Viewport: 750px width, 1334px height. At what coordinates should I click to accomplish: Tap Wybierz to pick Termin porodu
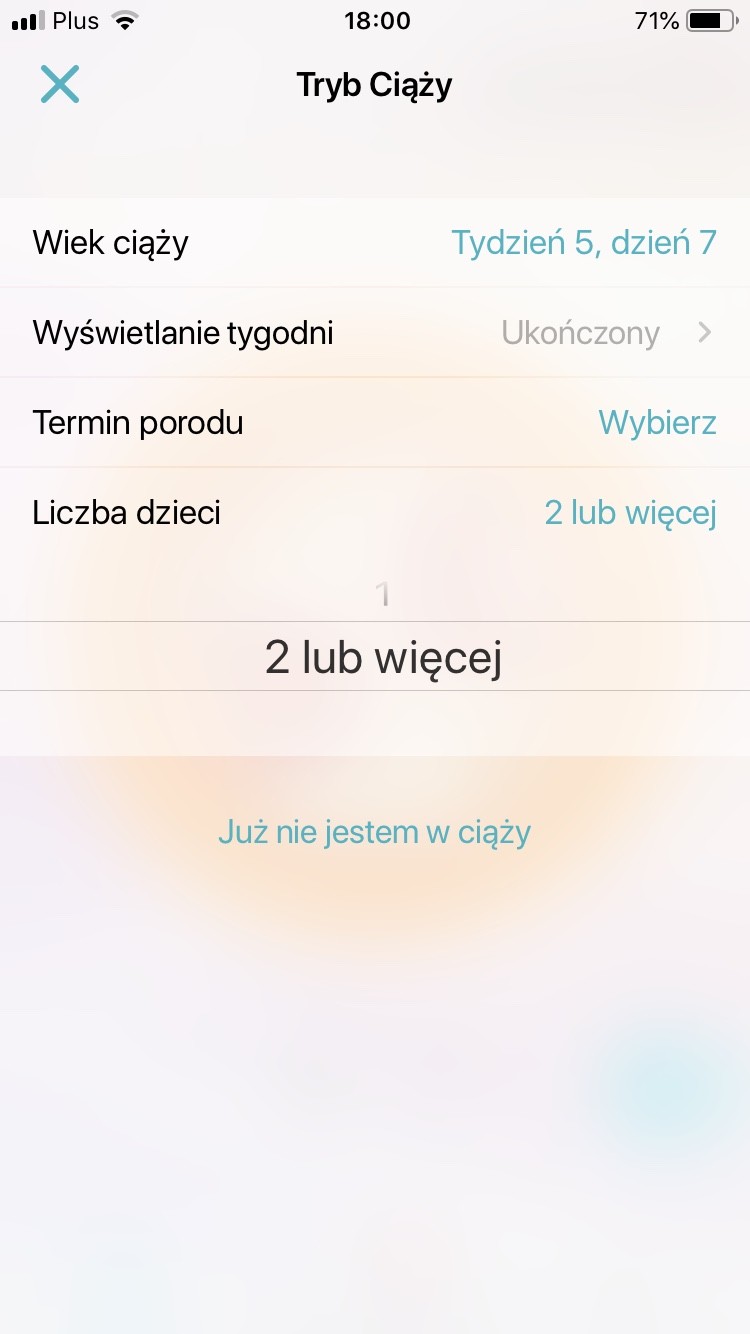click(657, 423)
